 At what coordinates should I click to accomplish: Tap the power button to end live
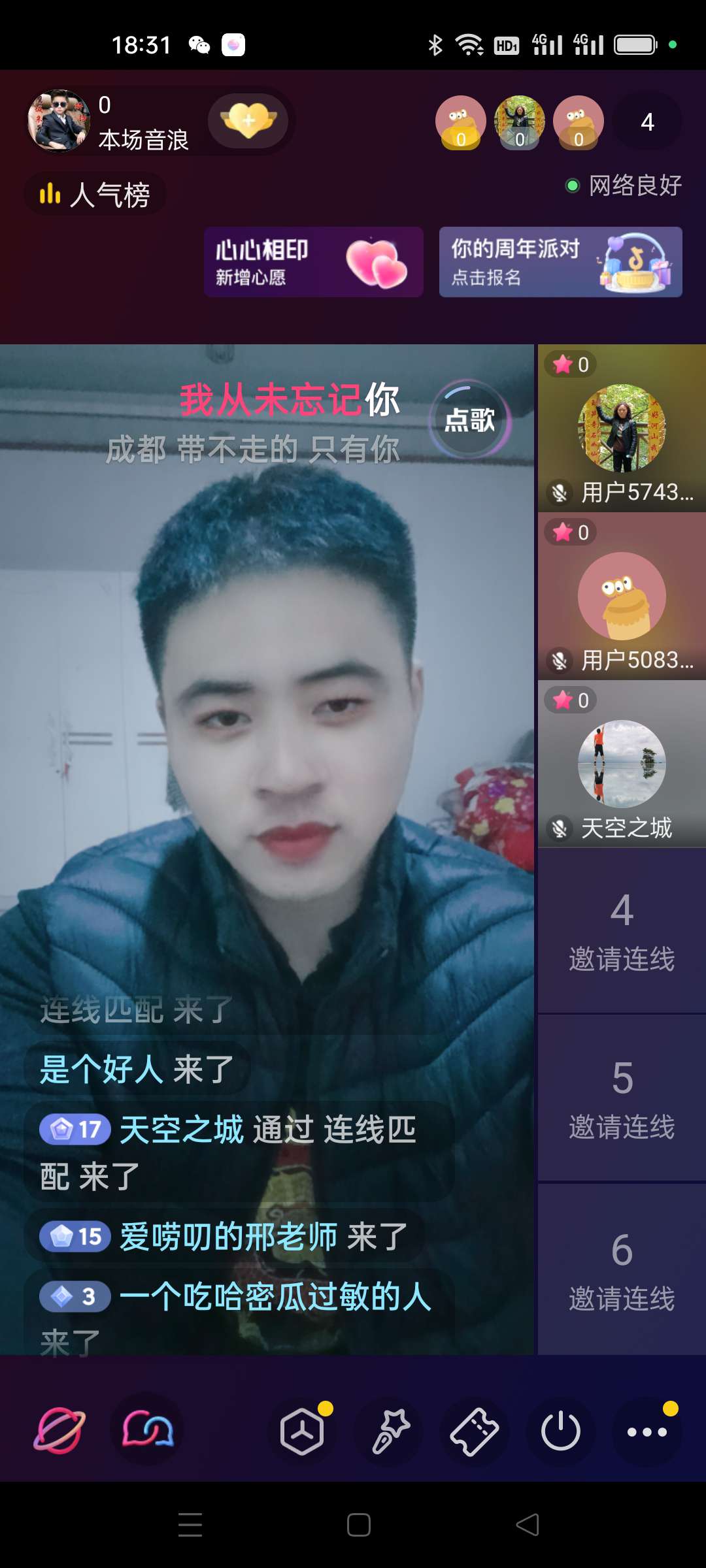(560, 1431)
